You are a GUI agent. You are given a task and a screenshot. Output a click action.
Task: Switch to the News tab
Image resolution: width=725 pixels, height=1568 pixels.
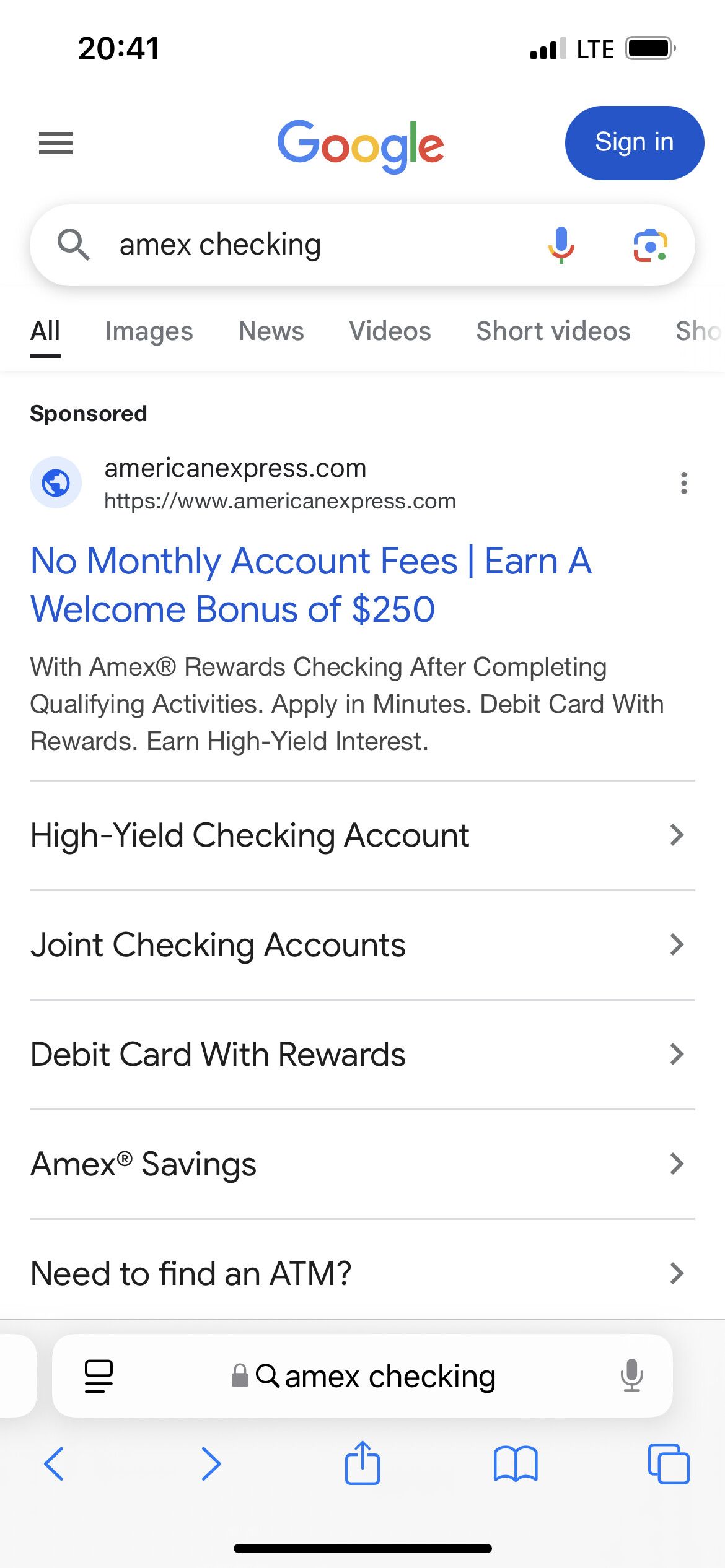click(271, 331)
